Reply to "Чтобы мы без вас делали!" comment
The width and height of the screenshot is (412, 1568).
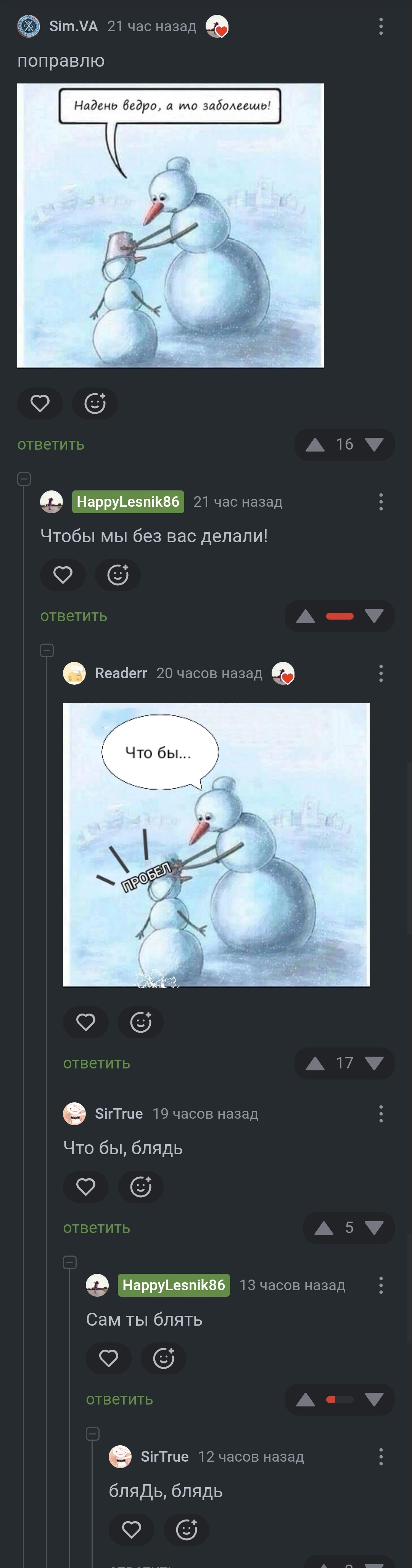point(74,616)
